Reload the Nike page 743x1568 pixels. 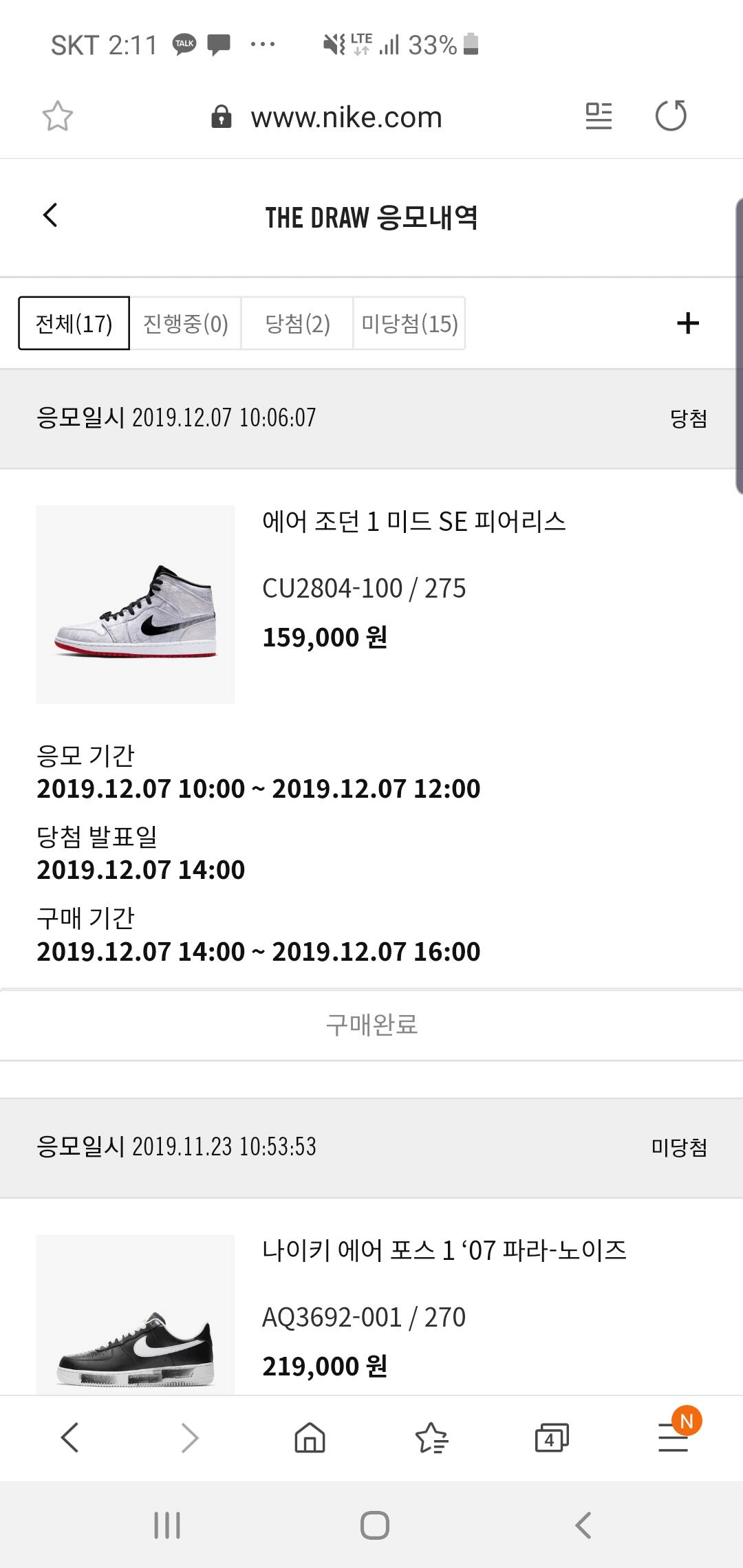pyautogui.click(x=671, y=116)
